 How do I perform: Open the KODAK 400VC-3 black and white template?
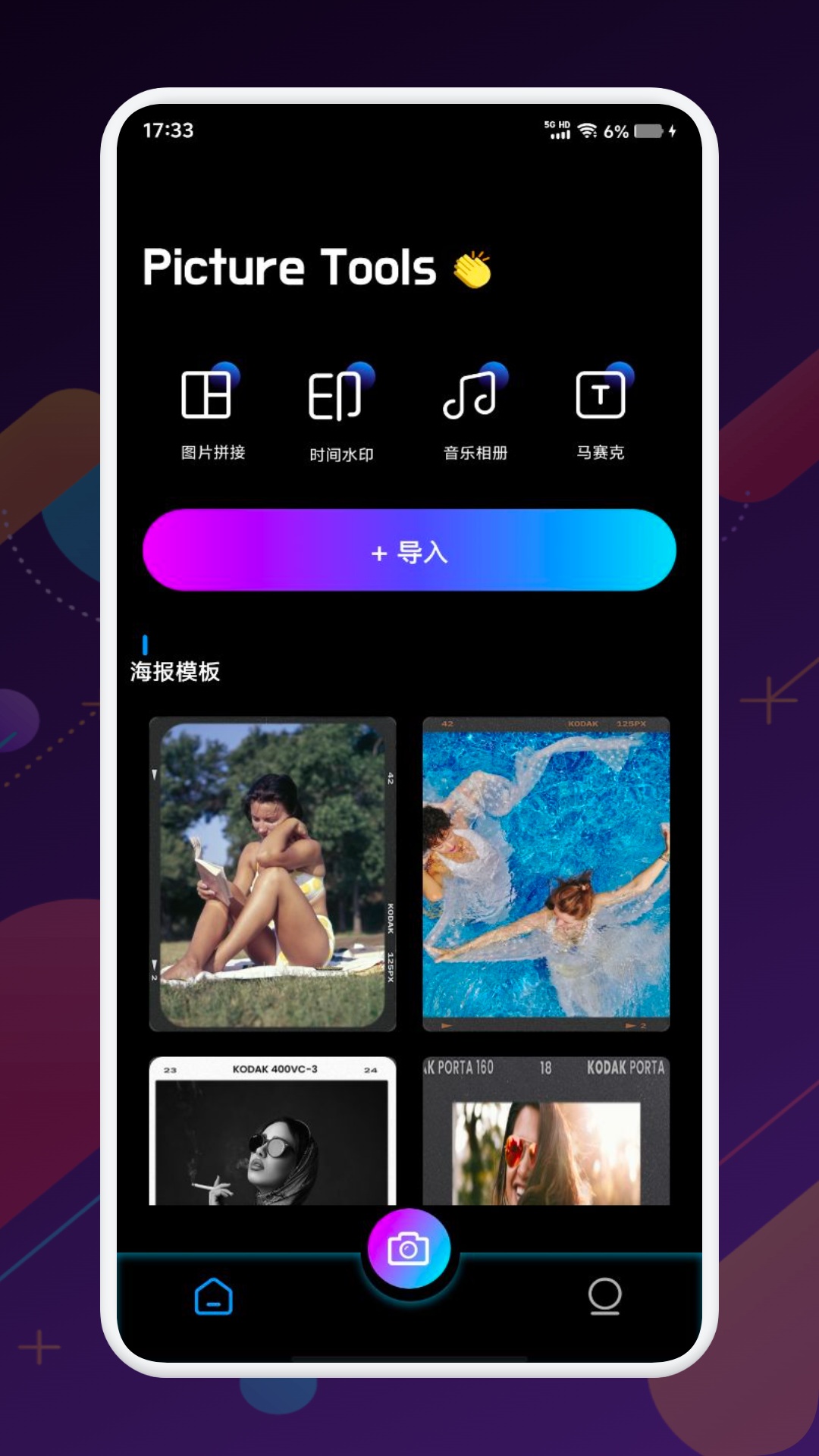coord(273,1137)
